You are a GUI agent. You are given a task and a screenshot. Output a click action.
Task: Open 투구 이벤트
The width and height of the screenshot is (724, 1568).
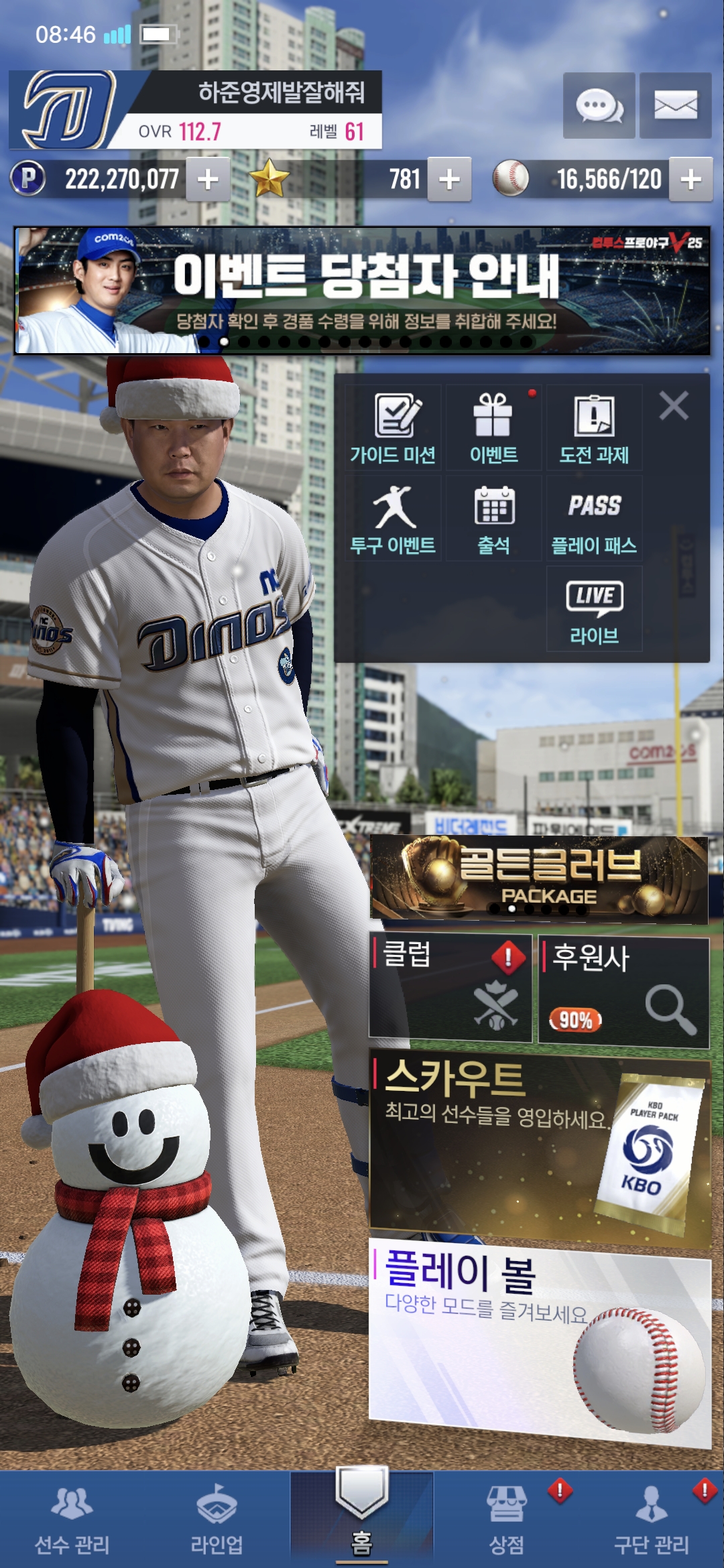click(394, 519)
